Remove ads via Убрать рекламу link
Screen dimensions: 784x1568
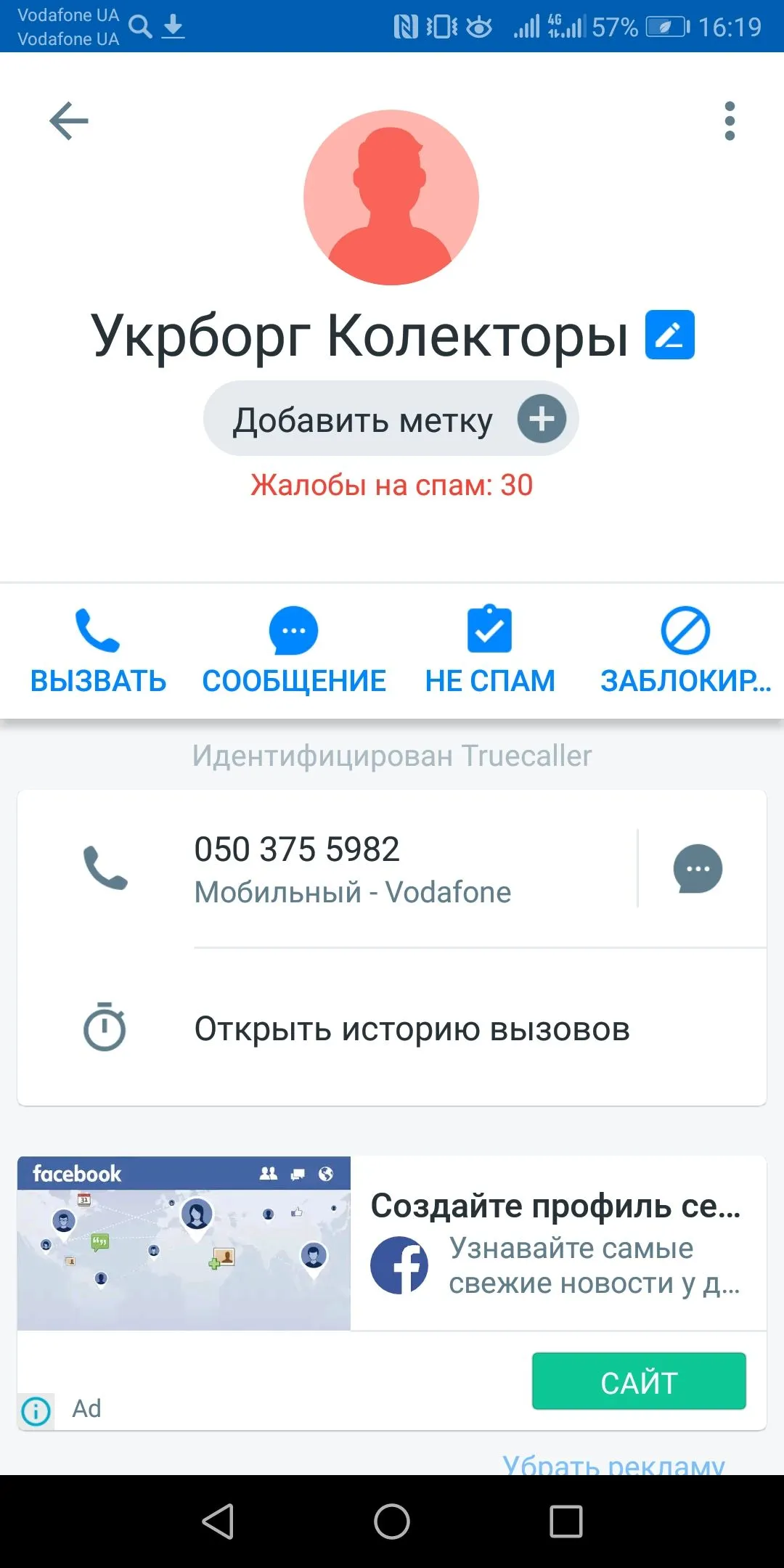(613, 1464)
